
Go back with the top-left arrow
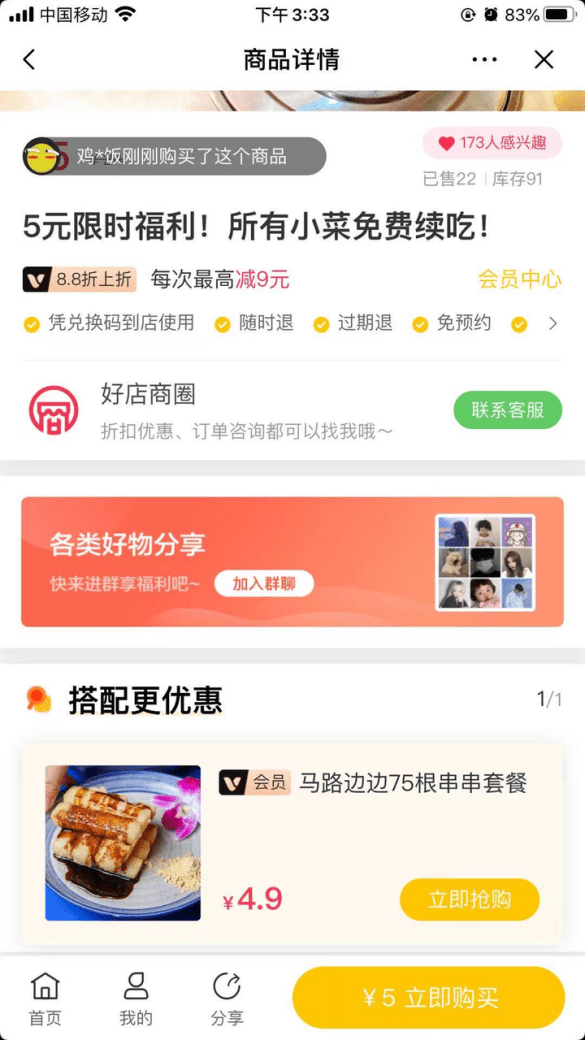(29, 60)
